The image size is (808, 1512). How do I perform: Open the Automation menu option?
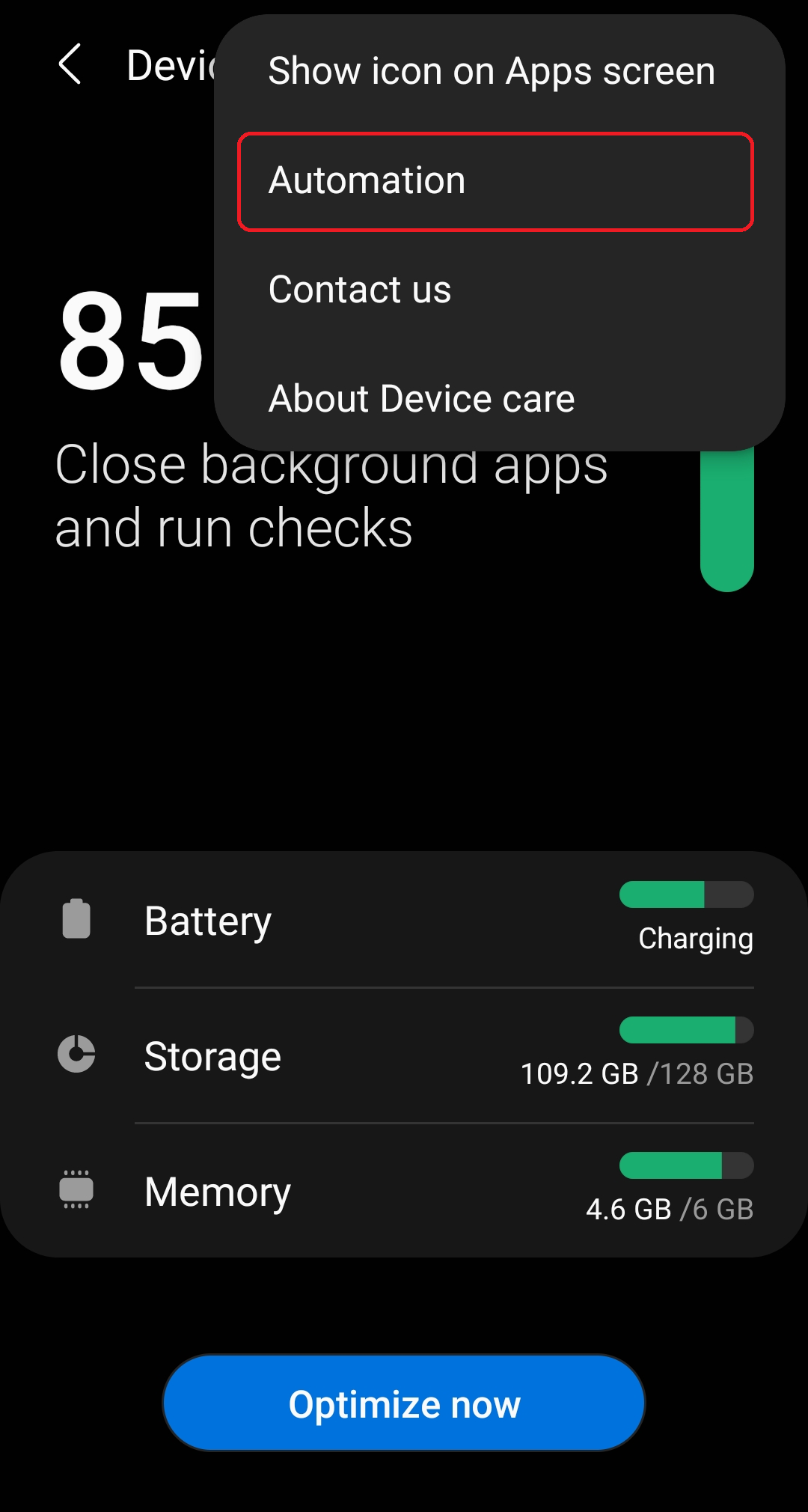click(x=495, y=181)
